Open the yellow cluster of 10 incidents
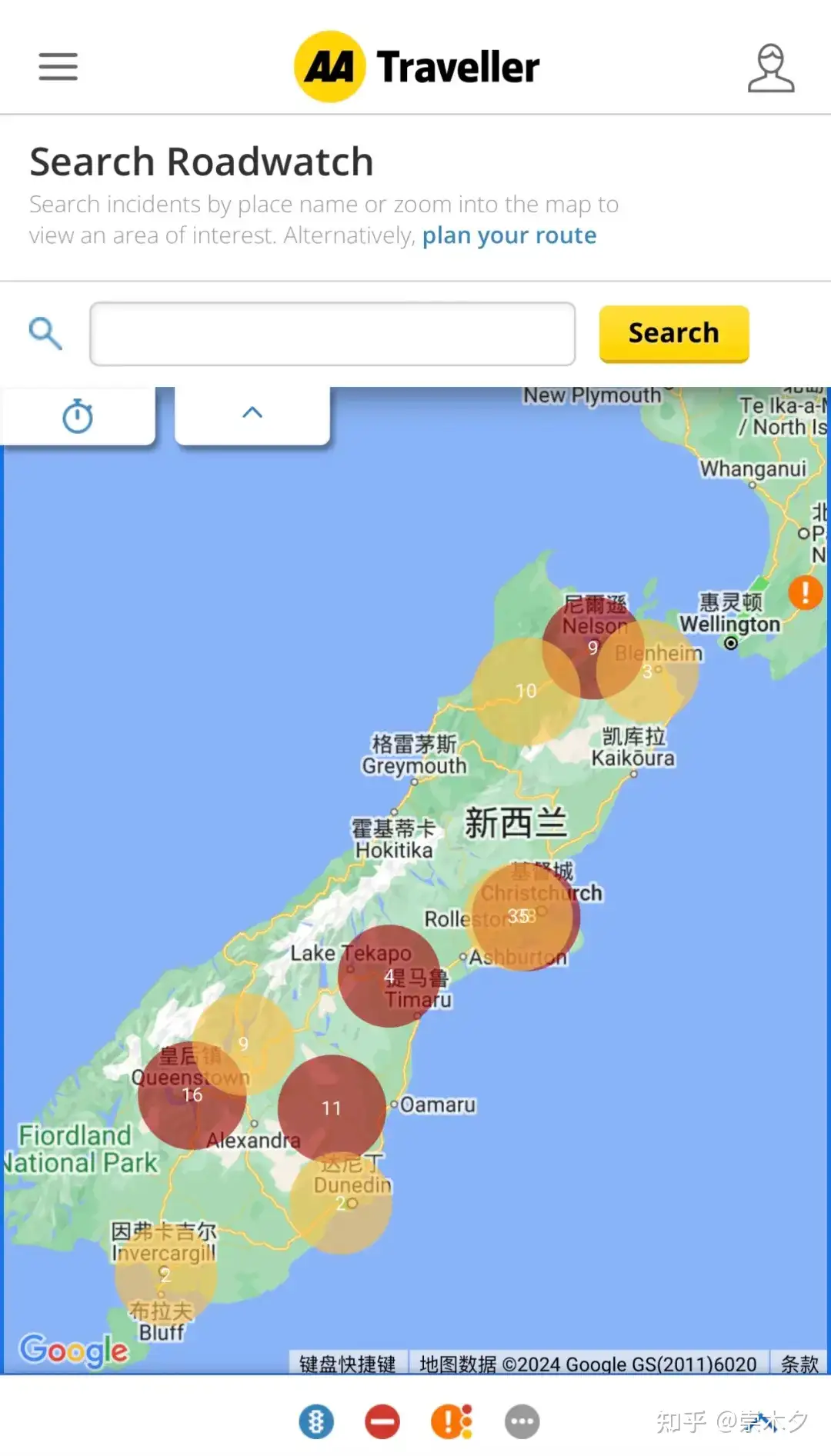 pyautogui.click(x=526, y=691)
